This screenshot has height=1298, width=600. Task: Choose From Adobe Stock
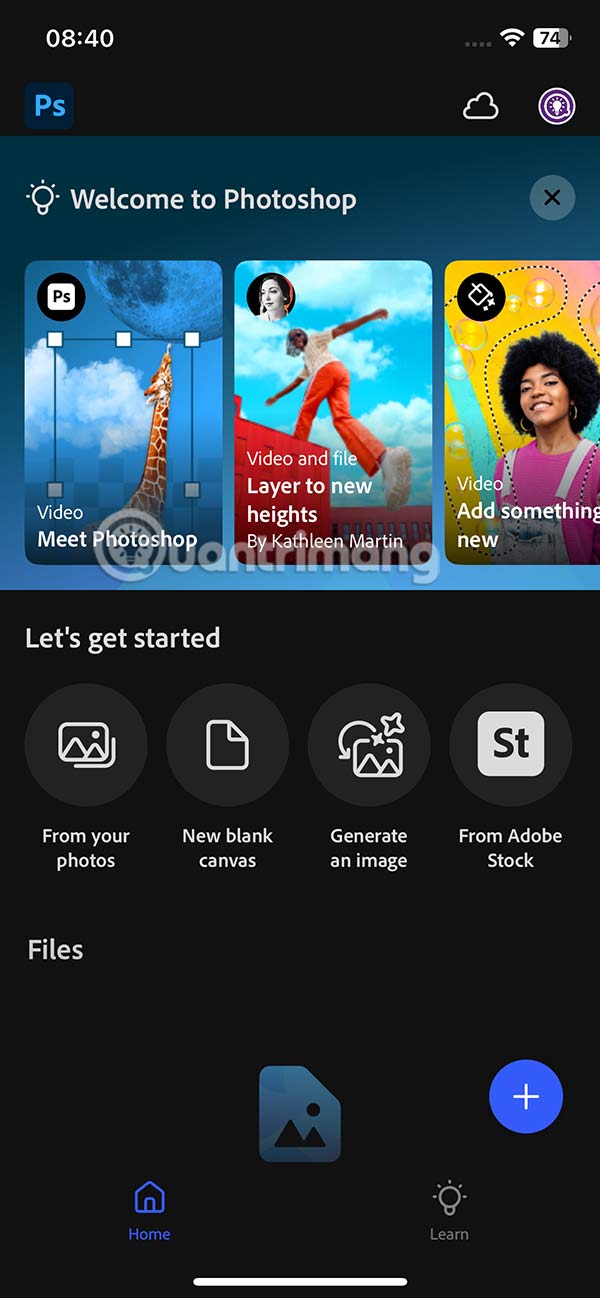tap(510, 745)
